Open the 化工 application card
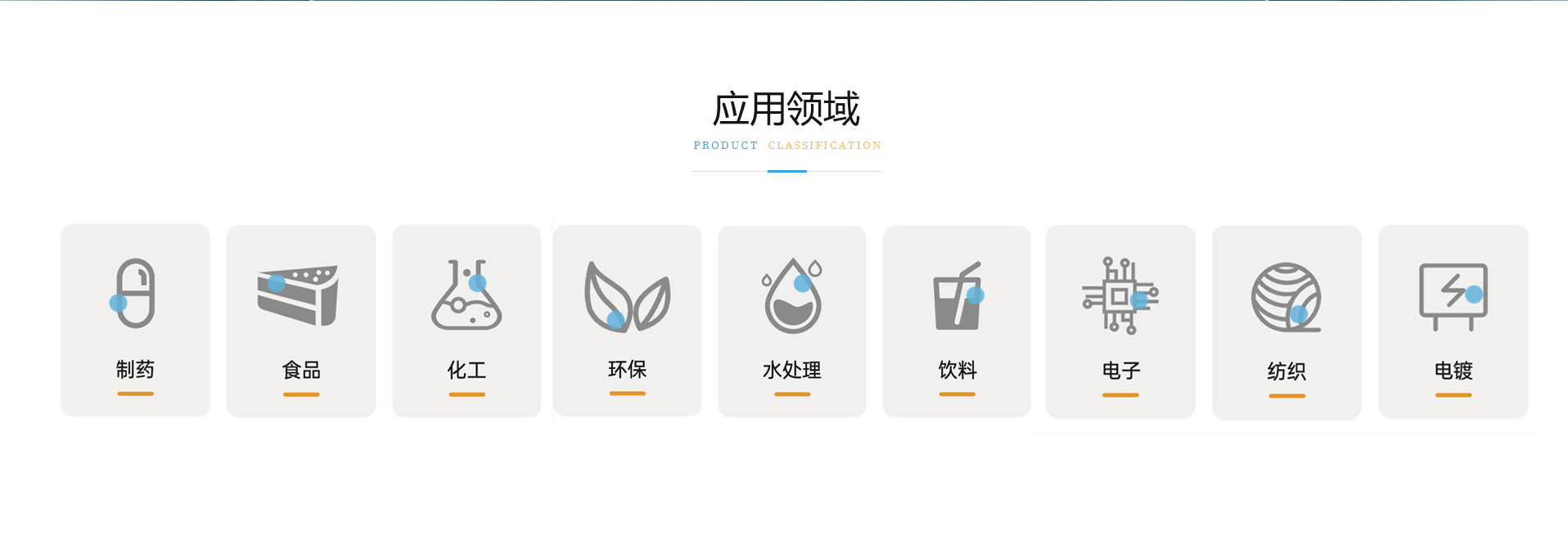 point(466,321)
